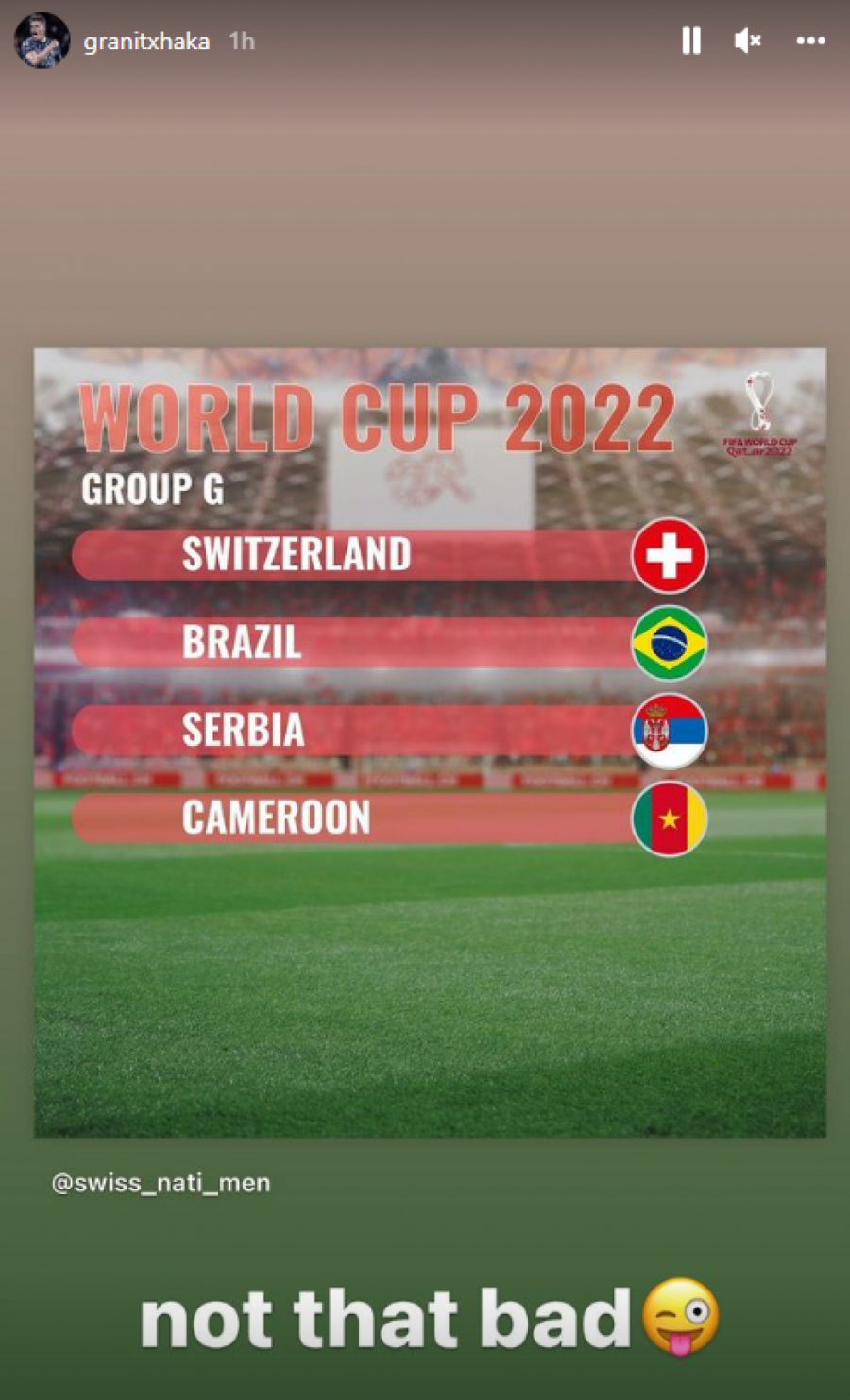The image size is (850, 1400).
Task: Pause the story playback
Action: pyautogui.click(x=691, y=41)
